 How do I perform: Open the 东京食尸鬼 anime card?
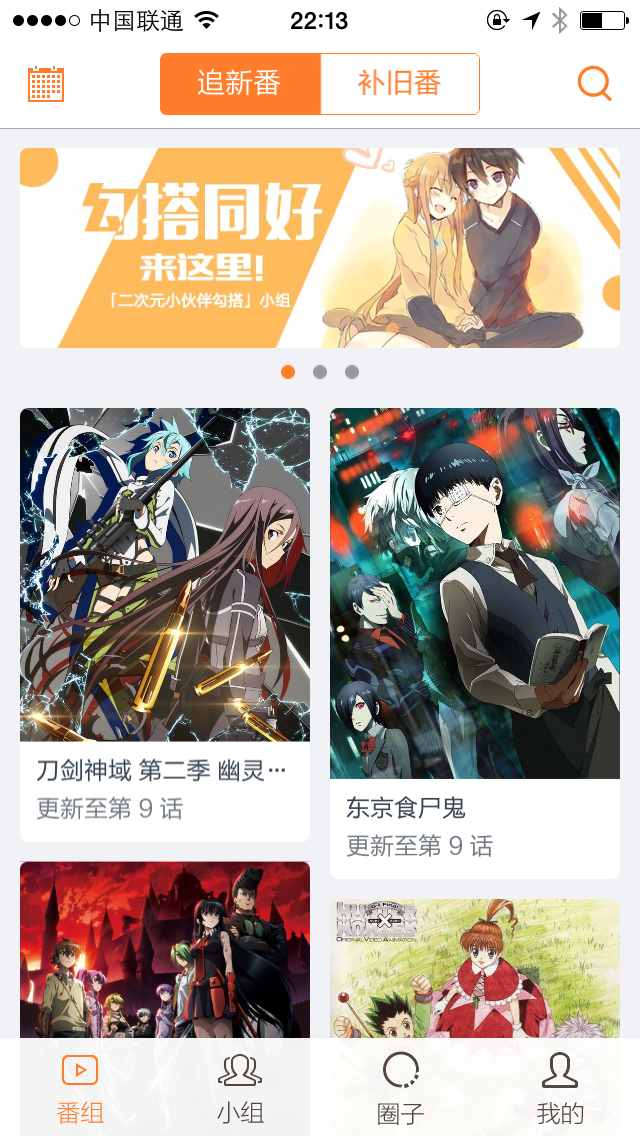(475, 620)
